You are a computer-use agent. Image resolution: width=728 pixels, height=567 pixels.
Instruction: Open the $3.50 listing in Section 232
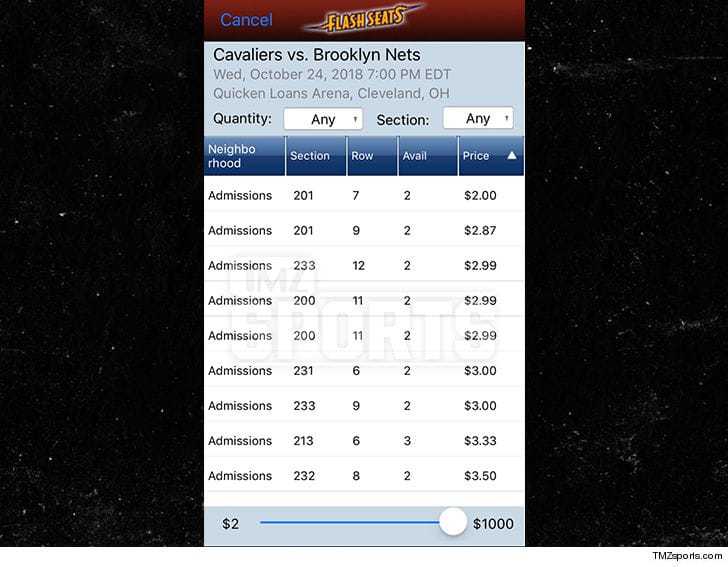click(364, 476)
